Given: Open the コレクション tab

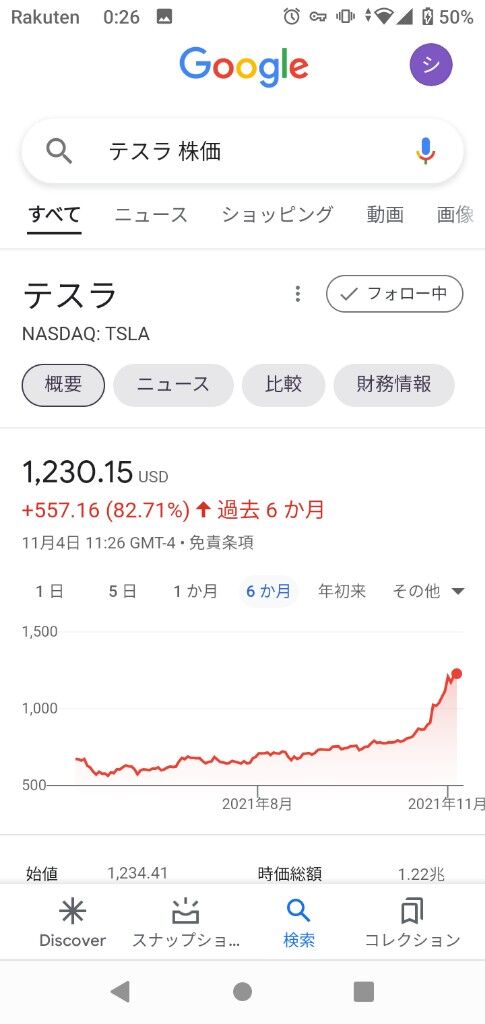Looking at the screenshot, I should [413, 923].
